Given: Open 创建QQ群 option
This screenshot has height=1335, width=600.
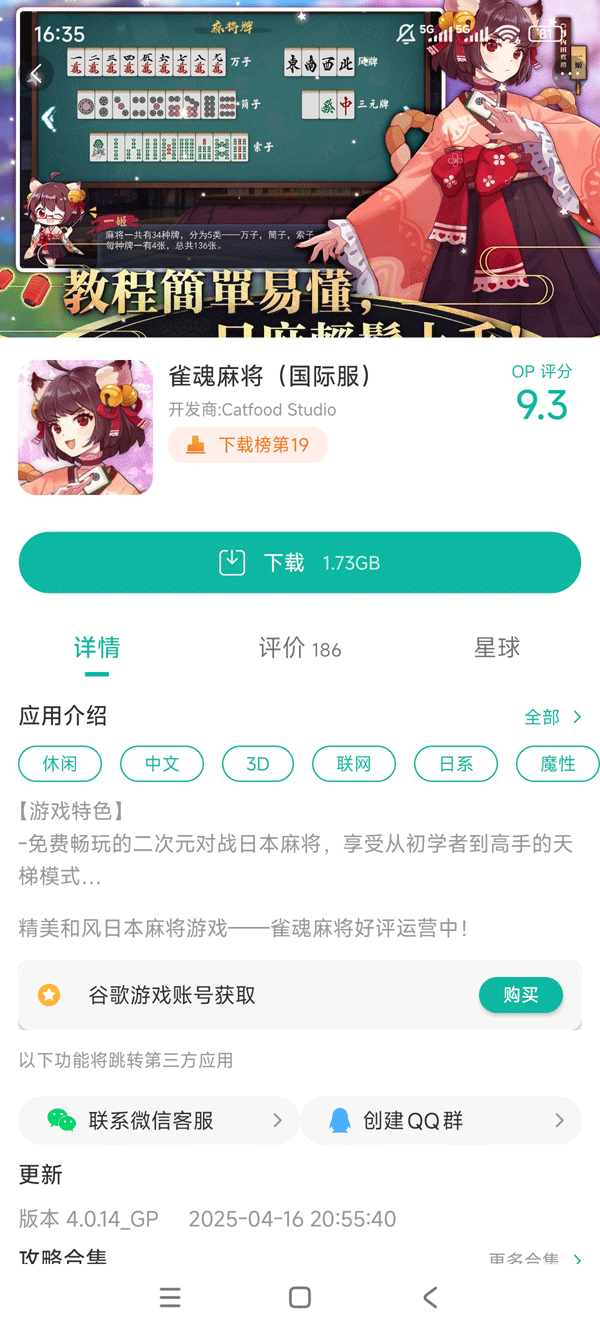Looking at the screenshot, I should click(x=440, y=1121).
